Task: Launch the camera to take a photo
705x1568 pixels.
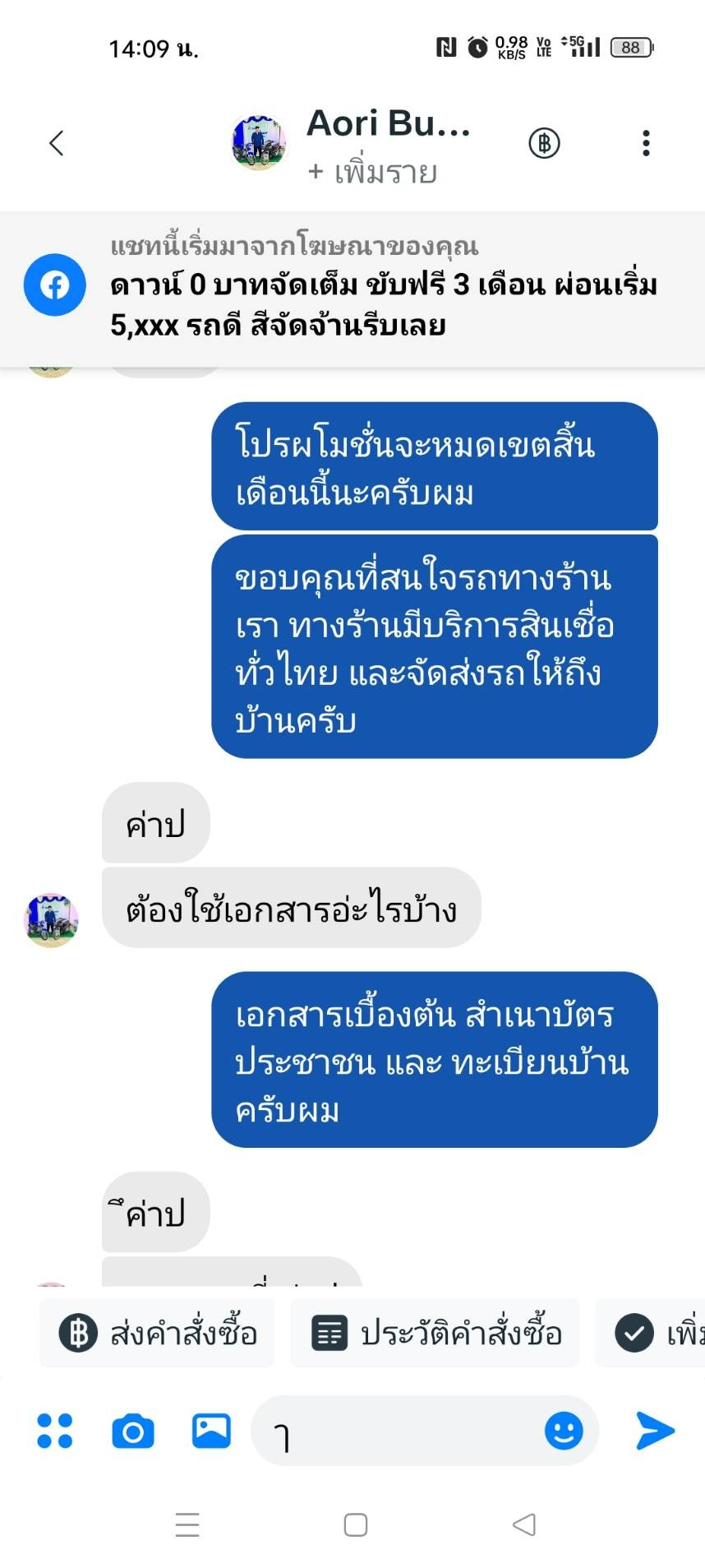Action: click(x=133, y=1432)
